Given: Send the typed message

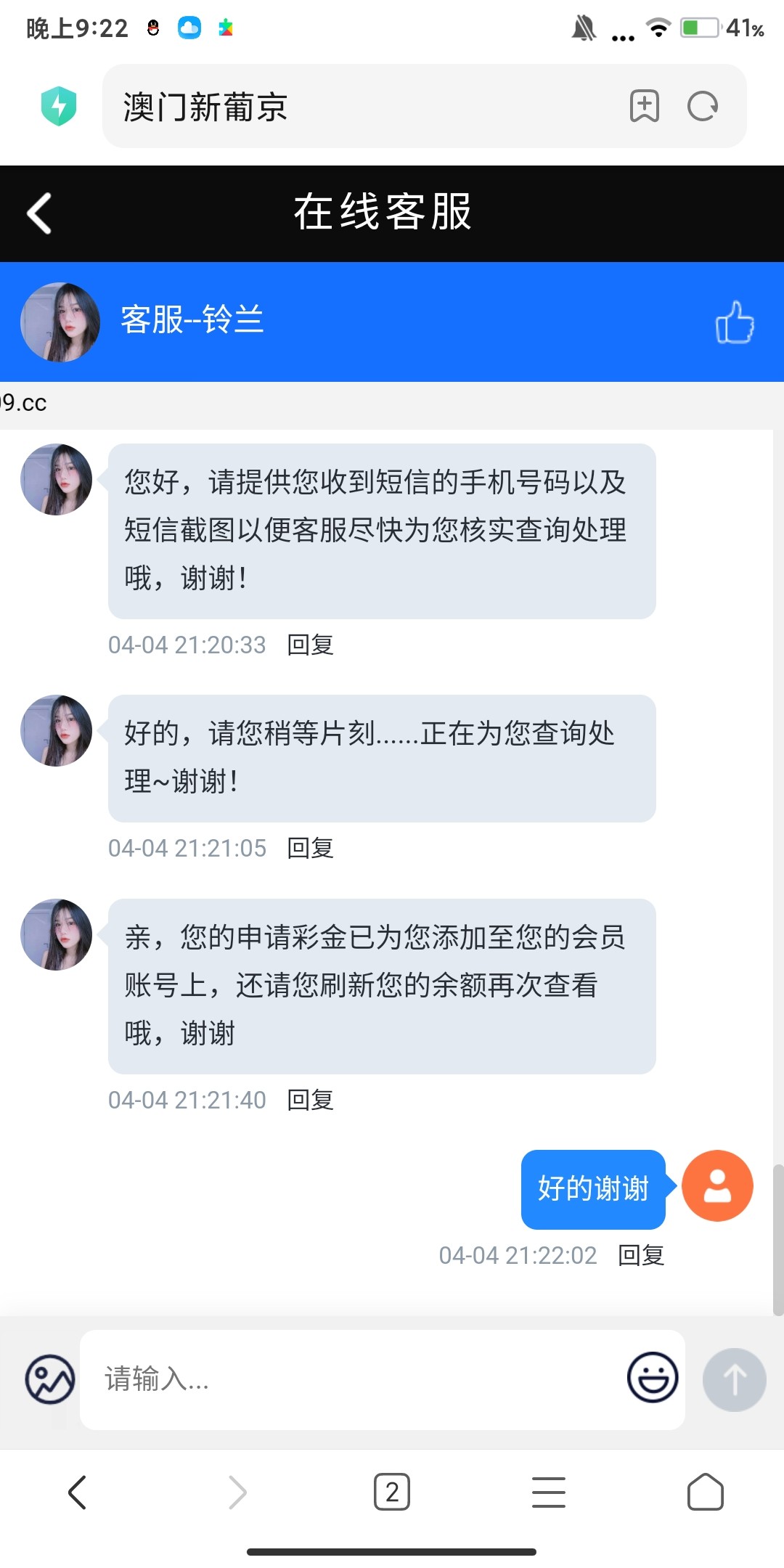Looking at the screenshot, I should pos(734,1379).
